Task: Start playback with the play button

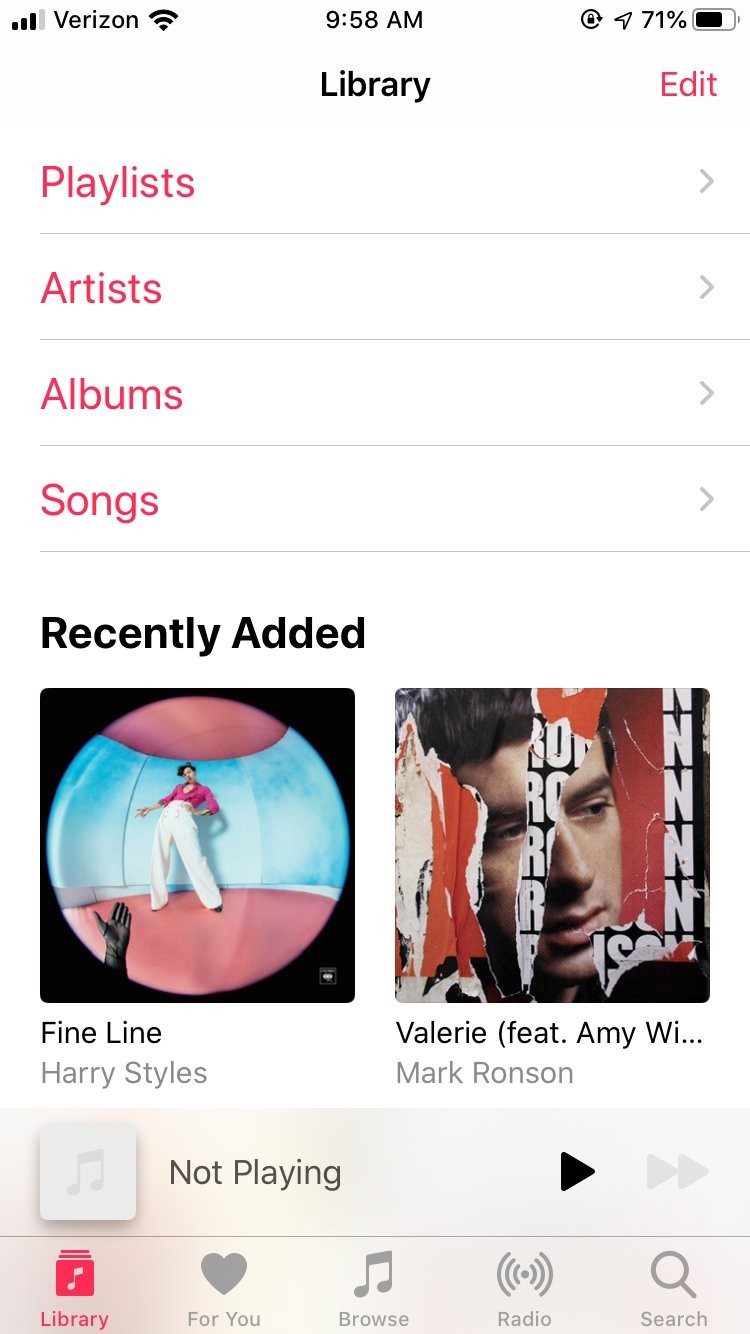Action: point(576,1172)
